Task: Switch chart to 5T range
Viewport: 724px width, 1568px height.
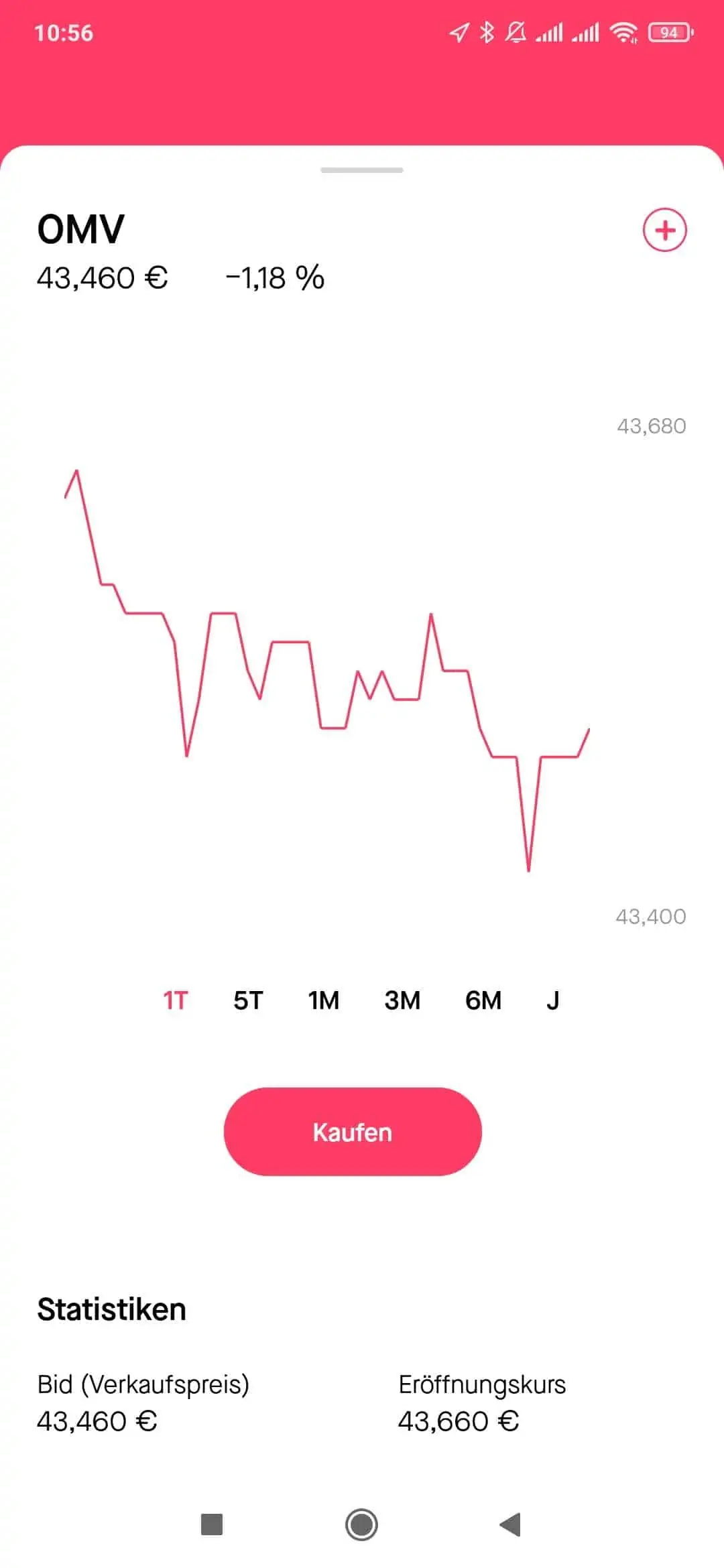Action: click(x=248, y=1000)
